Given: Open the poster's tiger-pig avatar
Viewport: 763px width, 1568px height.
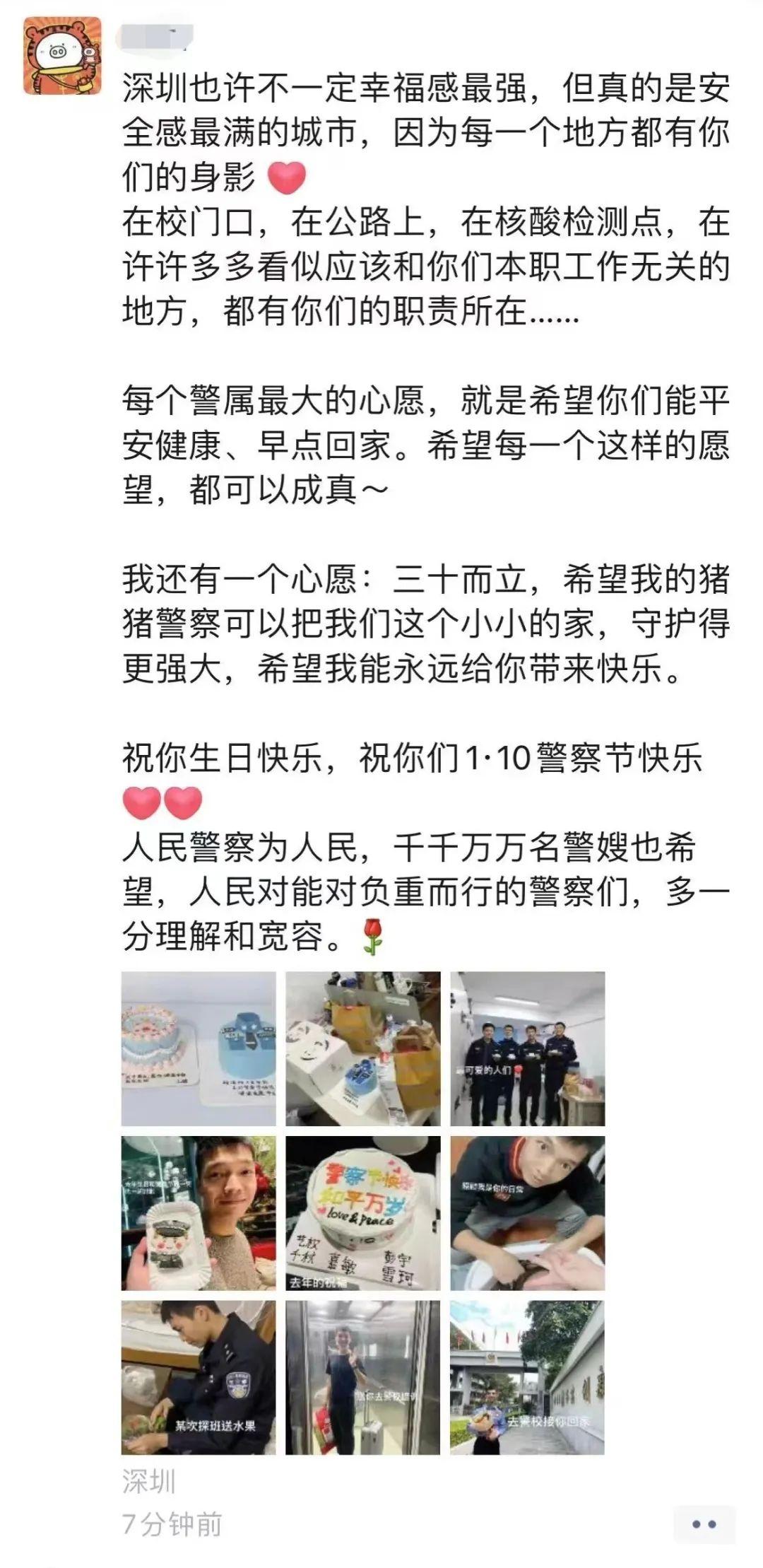Looking at the screenshot, I should [62, 57].
